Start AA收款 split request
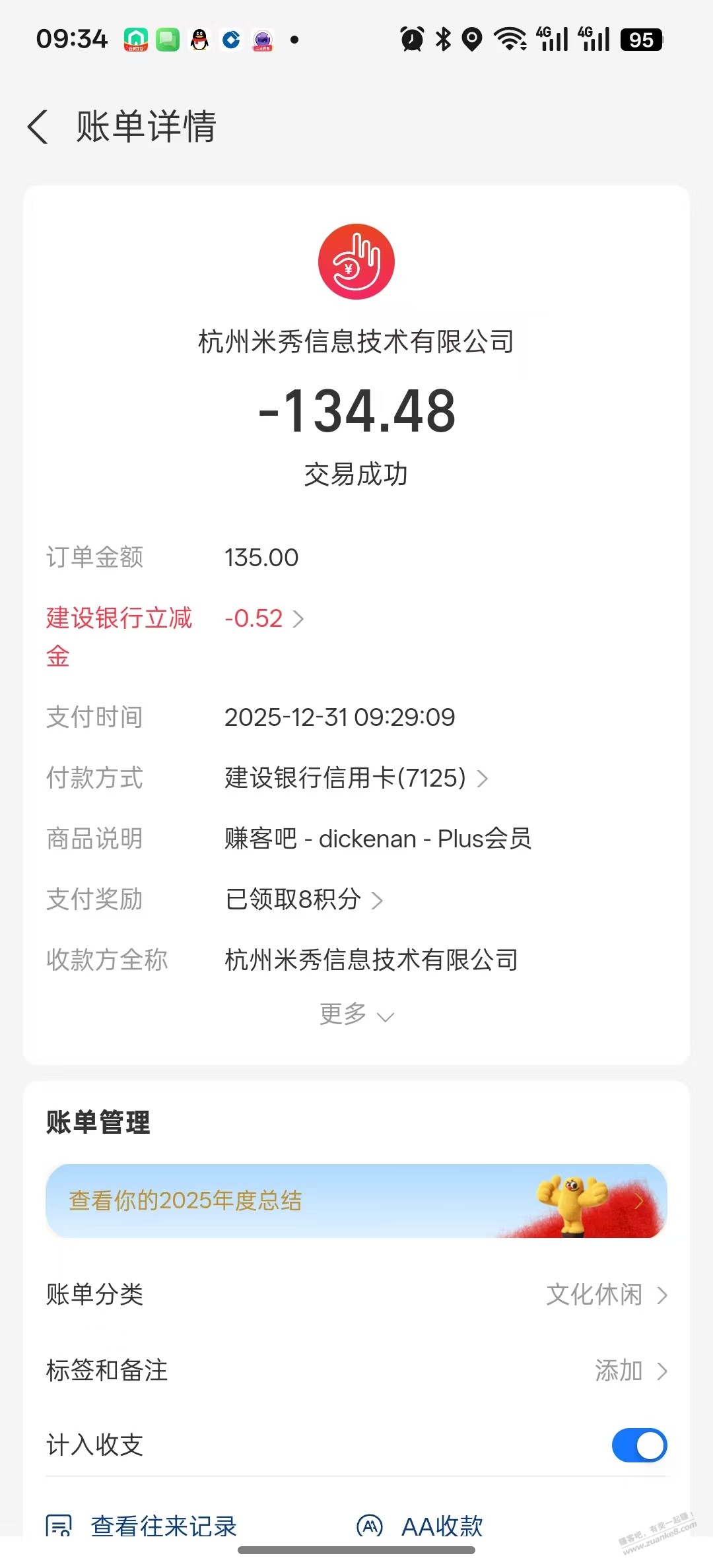Viewport: 713px width, 1568px height. coord(421,1524)
